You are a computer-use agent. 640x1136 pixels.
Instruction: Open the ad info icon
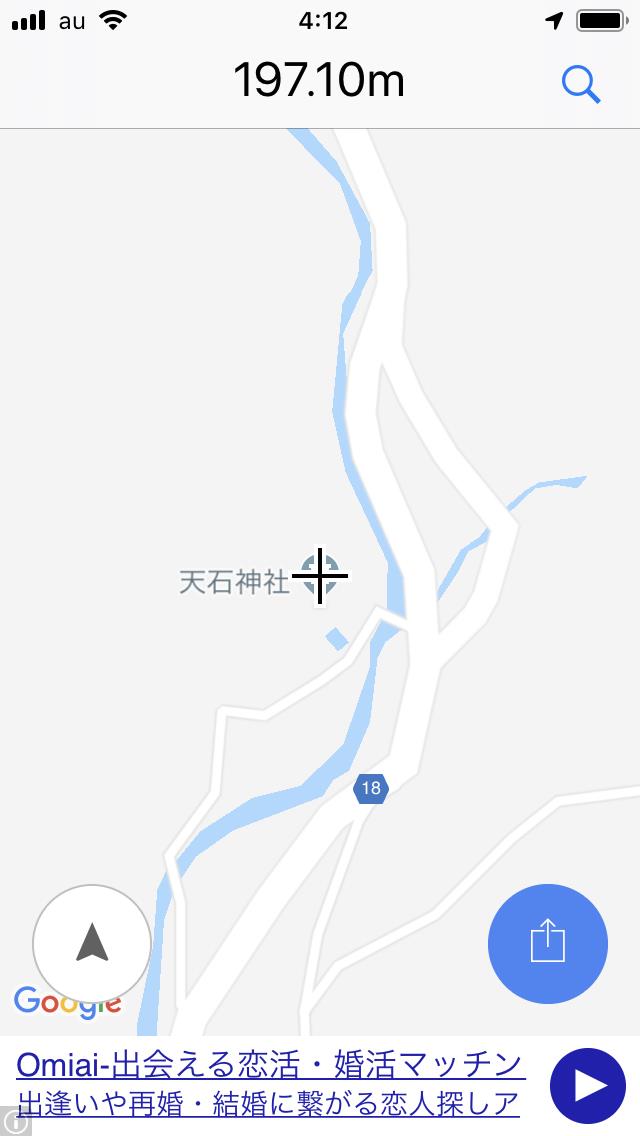[14, 1122]
